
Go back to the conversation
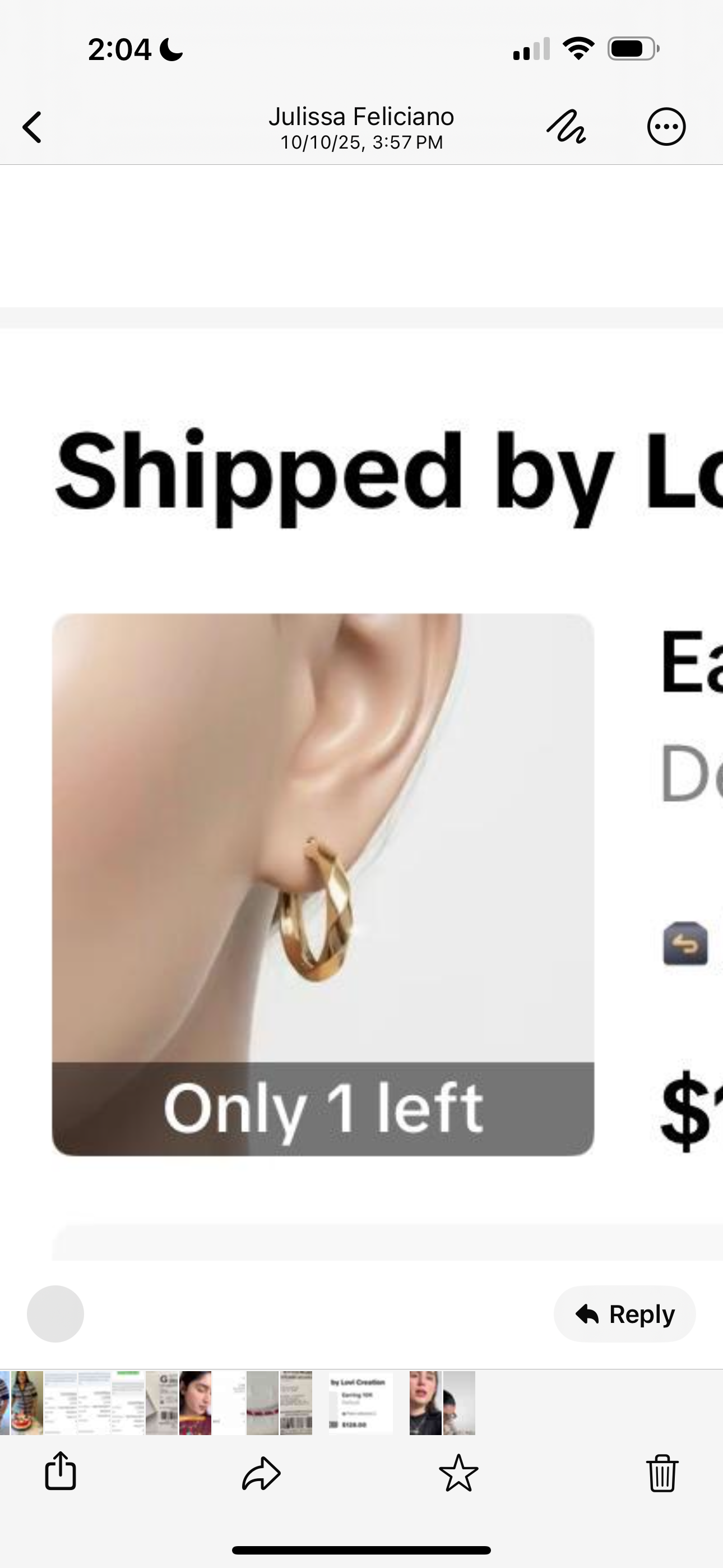pyautogui.click(x=33, y=127)
